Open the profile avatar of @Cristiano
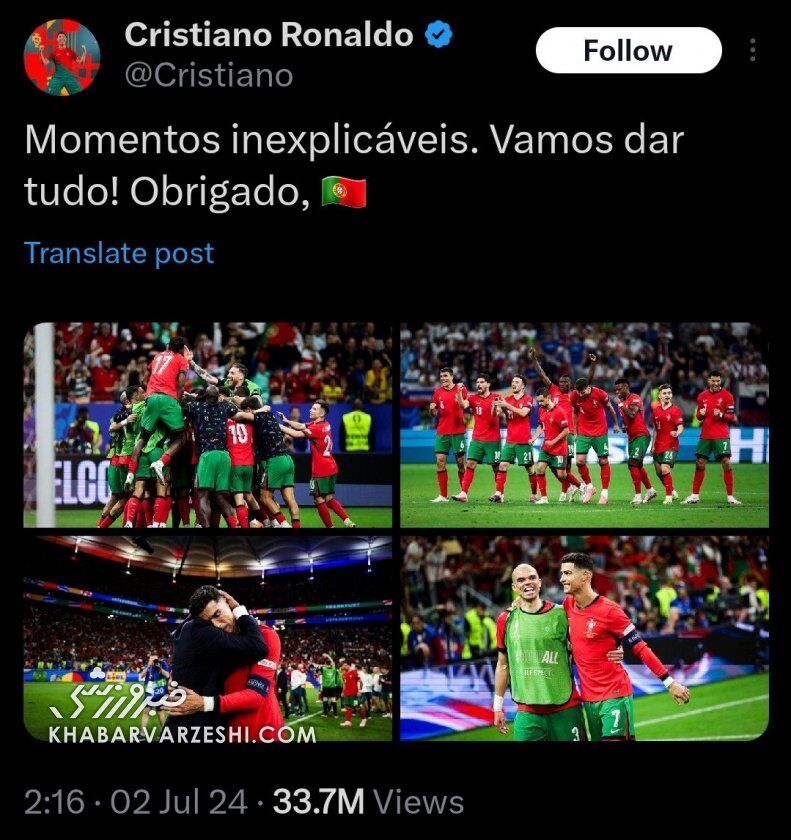Screen dimensions: 791x840 click(x=62, y=57)
